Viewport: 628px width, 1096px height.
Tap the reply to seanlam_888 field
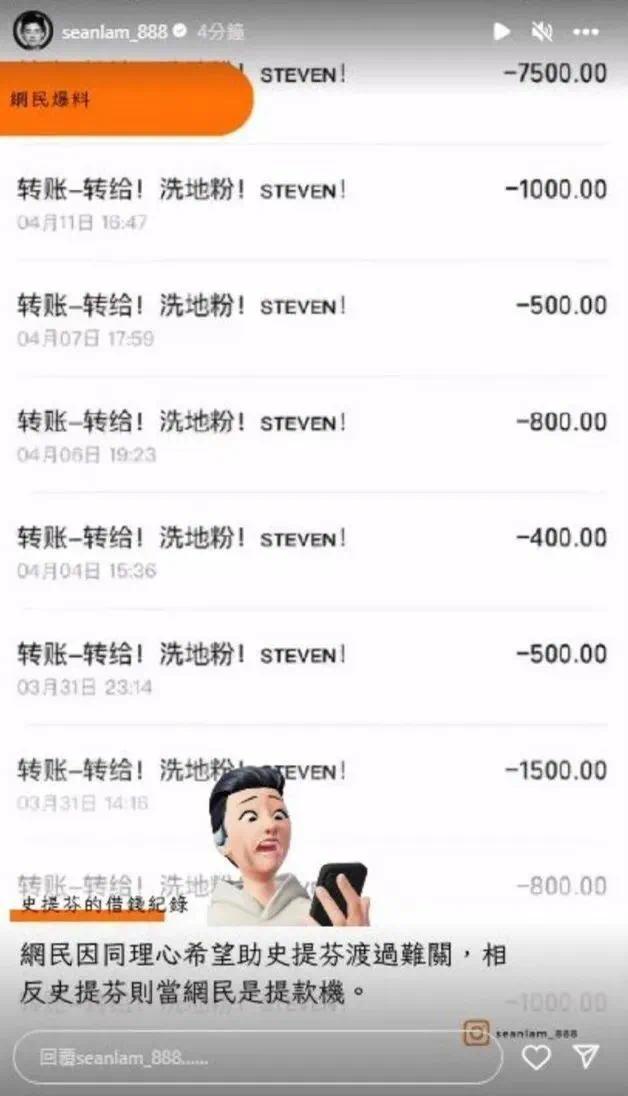(x=256, y=1057)
